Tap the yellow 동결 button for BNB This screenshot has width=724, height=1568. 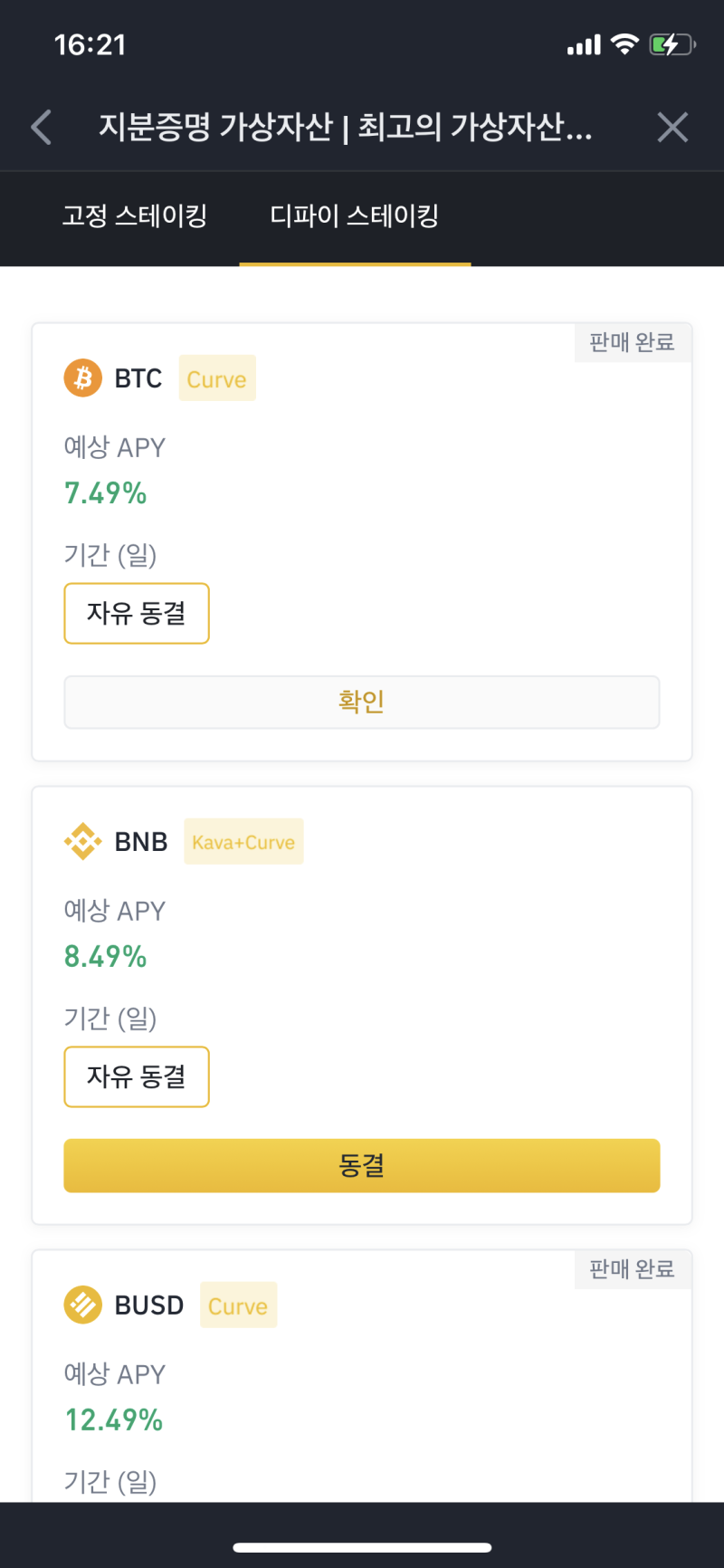[x=362, y=1165]
